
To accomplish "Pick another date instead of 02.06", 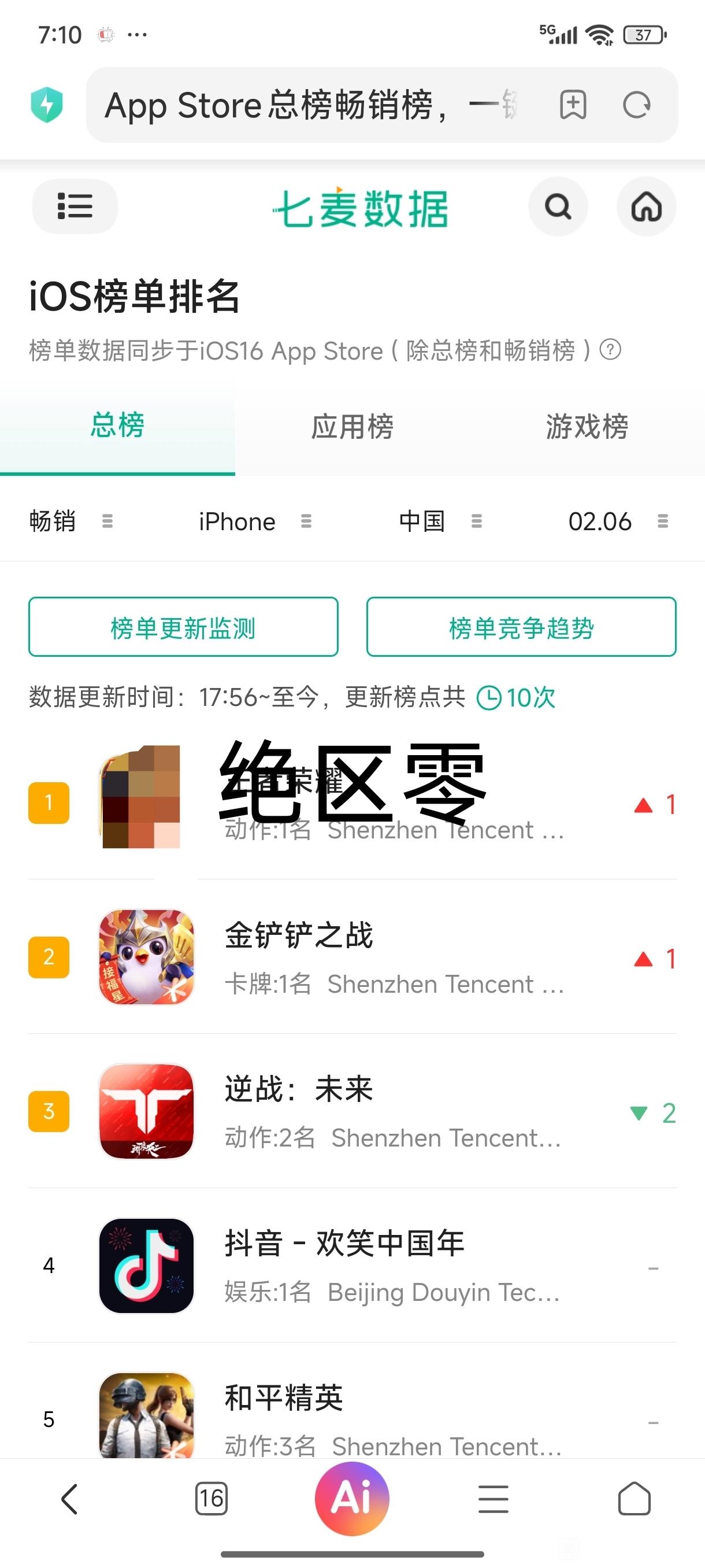I will (x=617, y=522).
